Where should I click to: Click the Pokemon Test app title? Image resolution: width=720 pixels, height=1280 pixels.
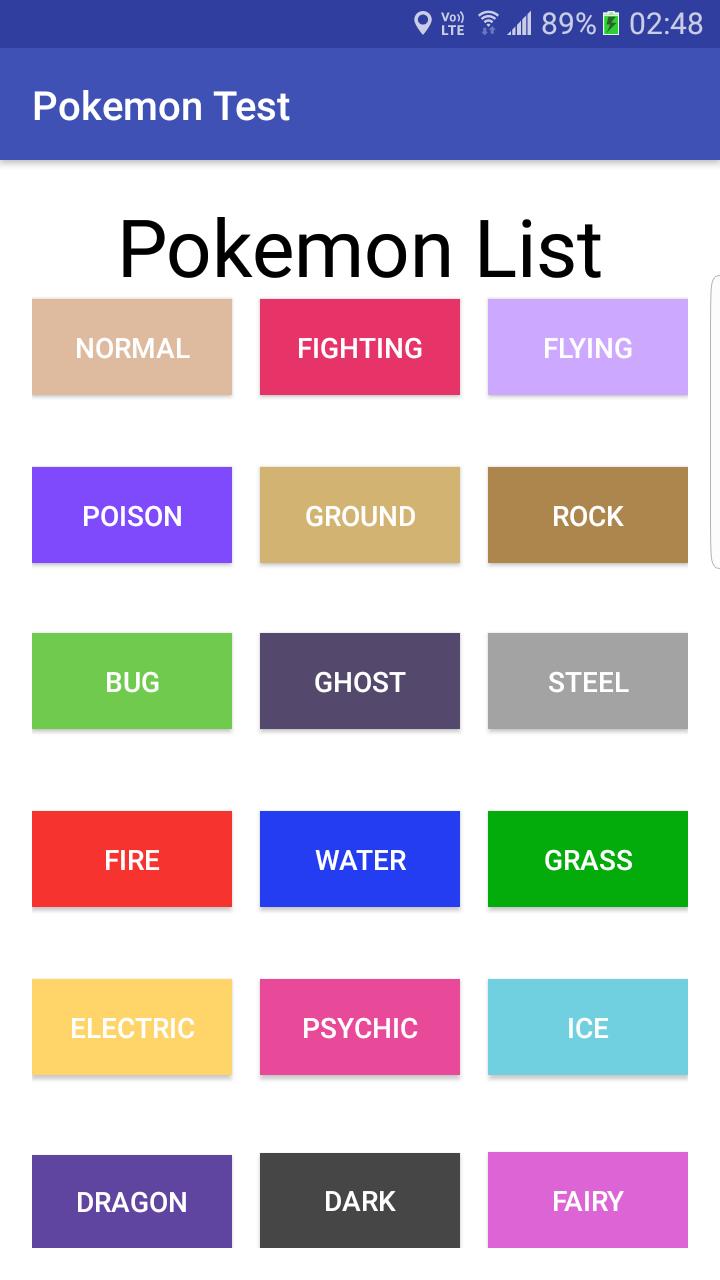[x=161, y=105]
